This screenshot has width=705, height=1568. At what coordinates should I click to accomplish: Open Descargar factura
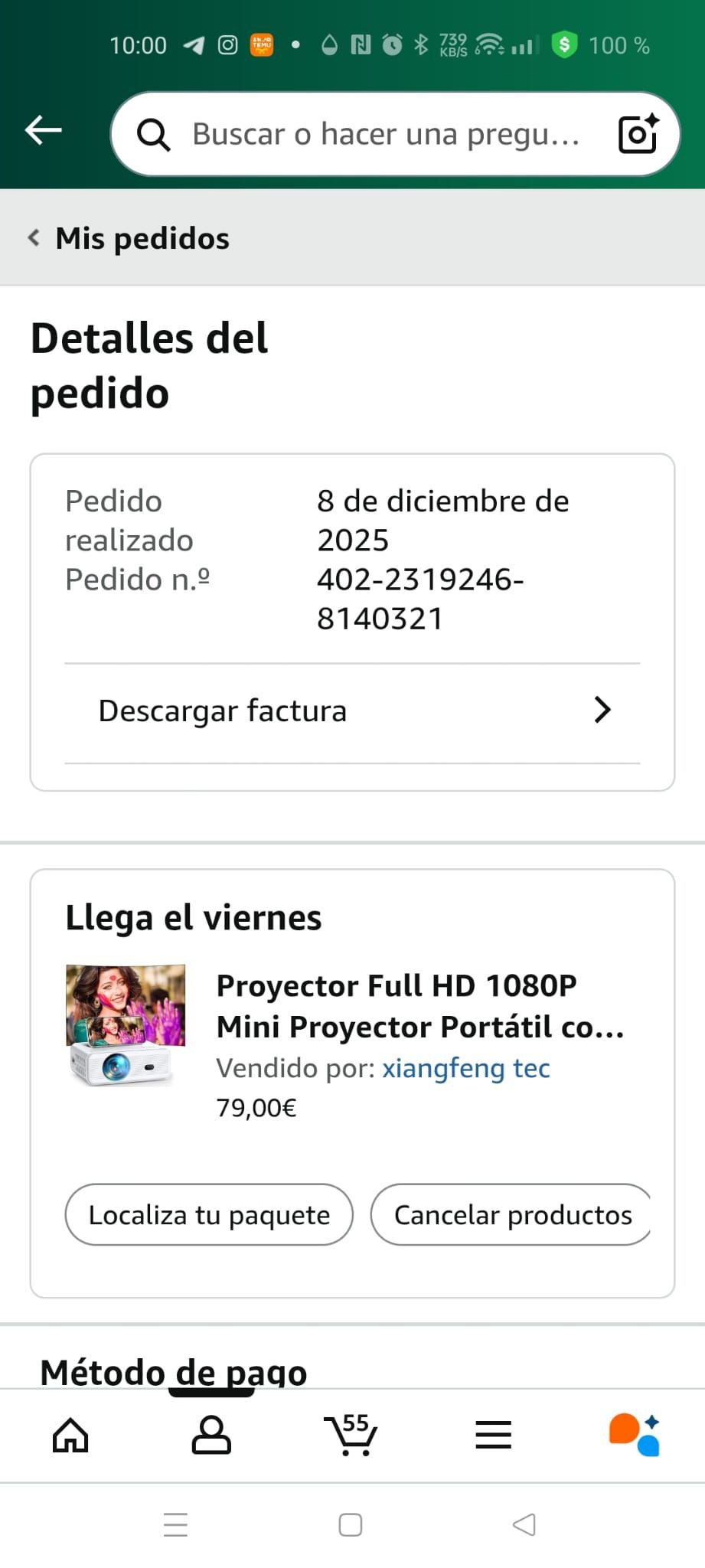click(x=352, y=711)
